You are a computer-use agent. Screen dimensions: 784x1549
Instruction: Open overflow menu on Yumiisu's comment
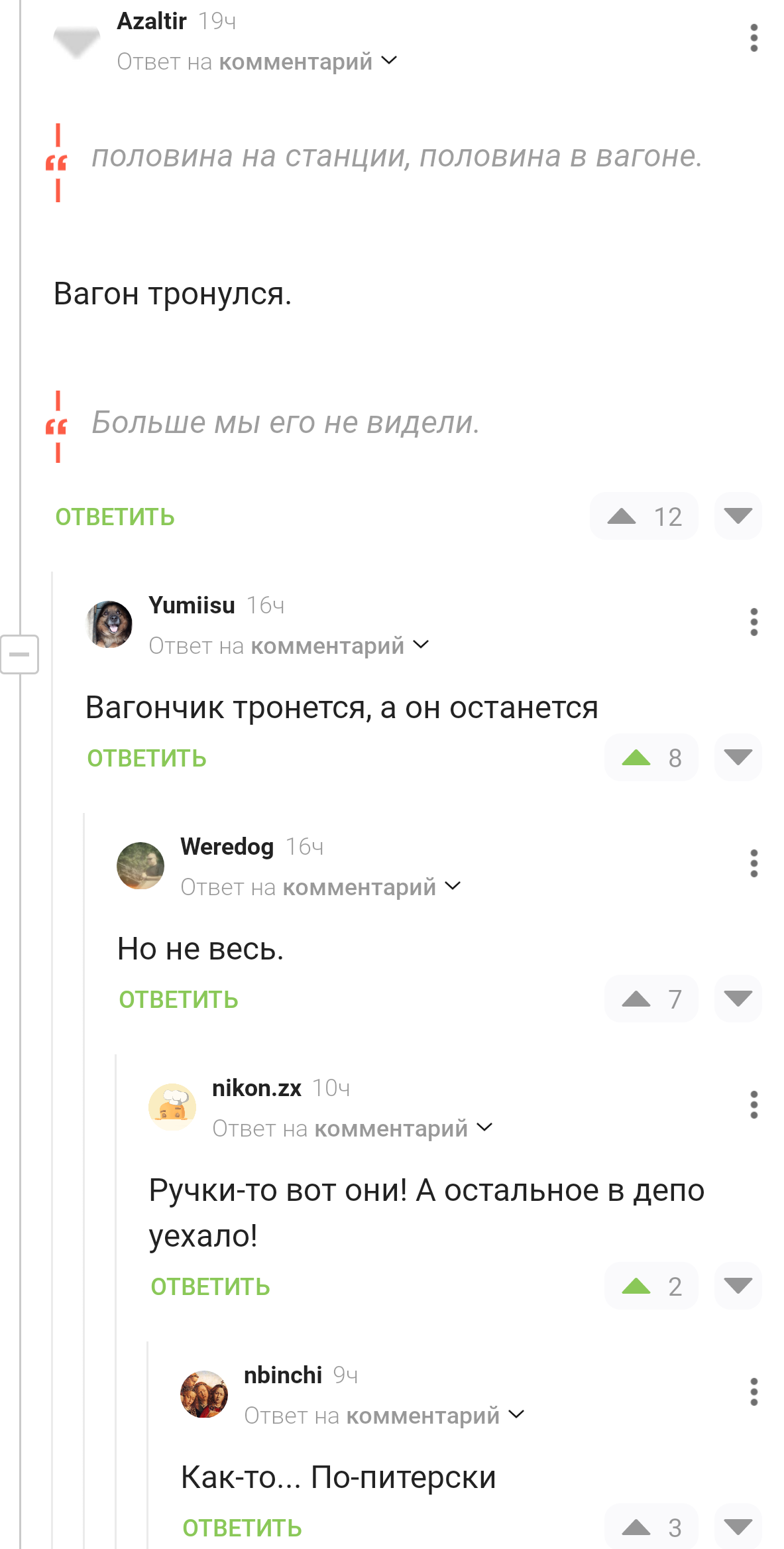pyautogui.click(x=754, y=622)
